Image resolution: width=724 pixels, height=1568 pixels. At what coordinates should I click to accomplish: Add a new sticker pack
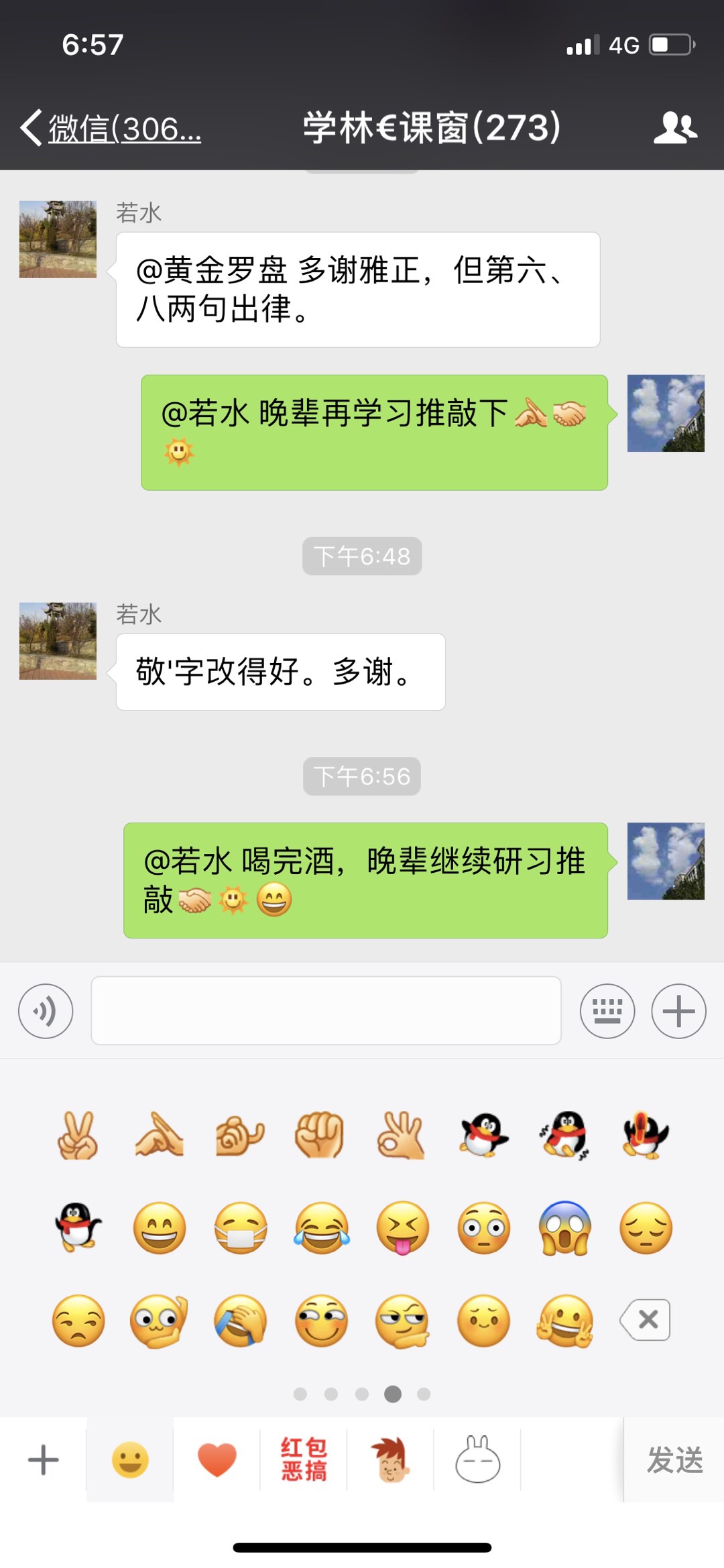point(44,1460)
